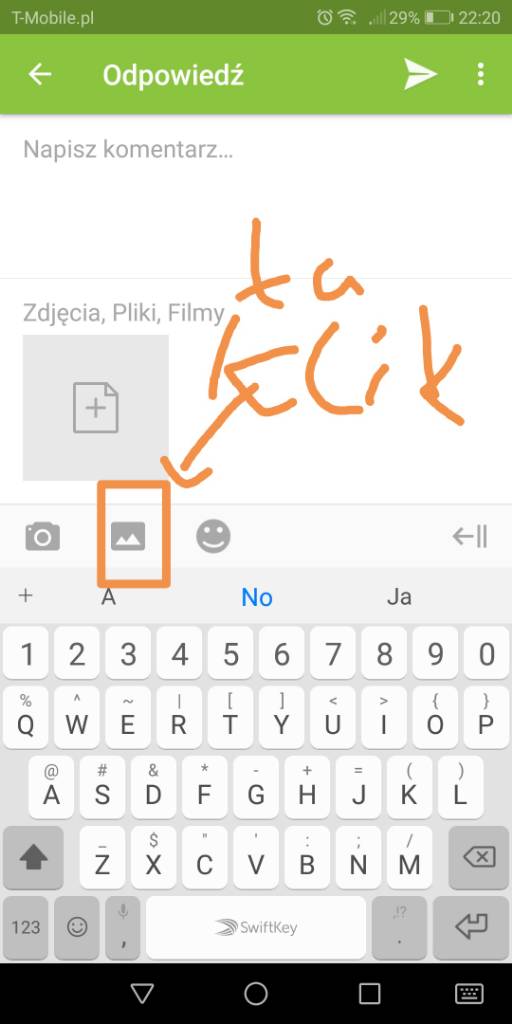The image size is (512, 1024).
Task: Open the keyboard's emoji key
Action: coord(77,927)
